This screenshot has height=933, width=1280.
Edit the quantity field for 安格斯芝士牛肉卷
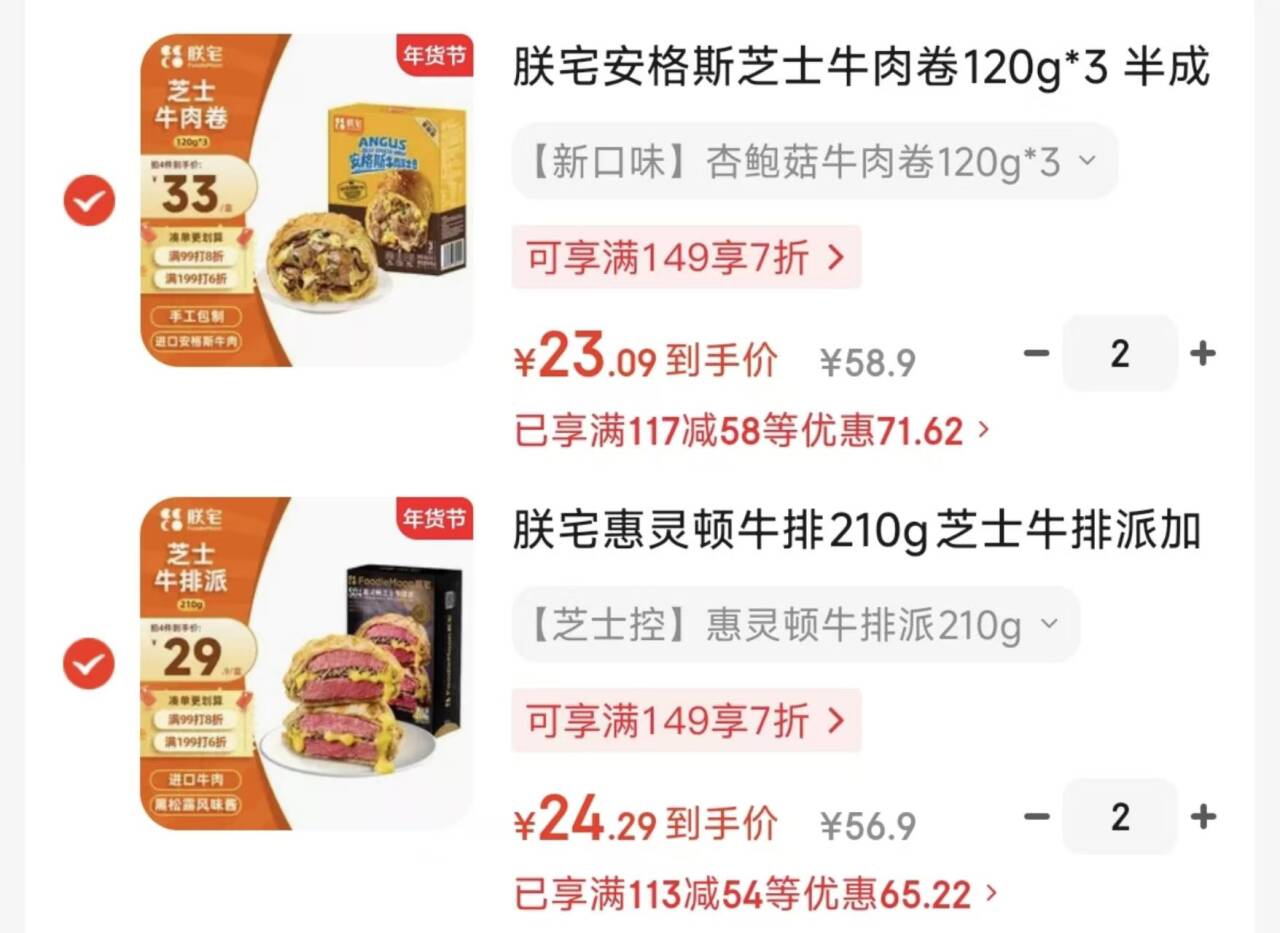pyautogui.click(x=1119, y=353)
